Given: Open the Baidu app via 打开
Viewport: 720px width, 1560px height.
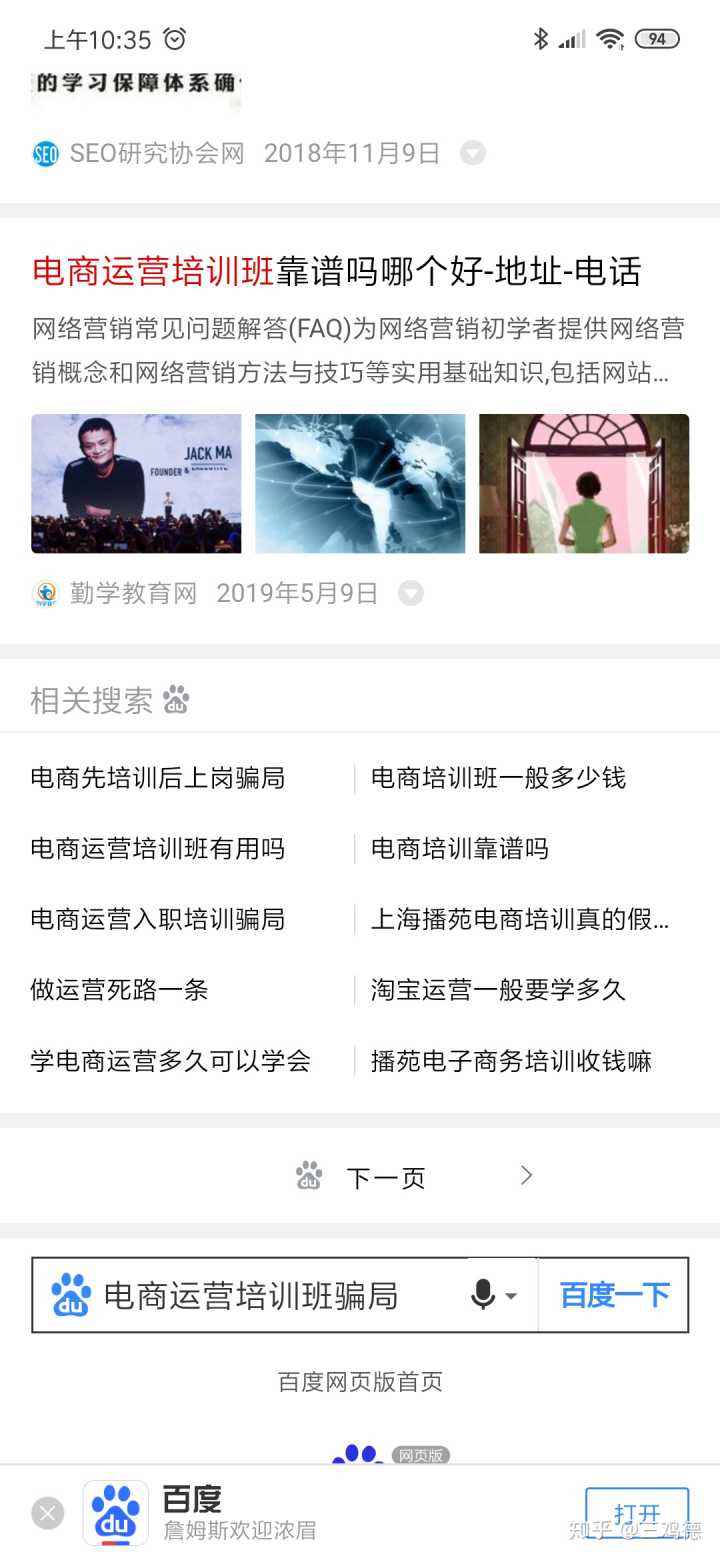Looking at the screenshot, I should tap(637, 1513).
